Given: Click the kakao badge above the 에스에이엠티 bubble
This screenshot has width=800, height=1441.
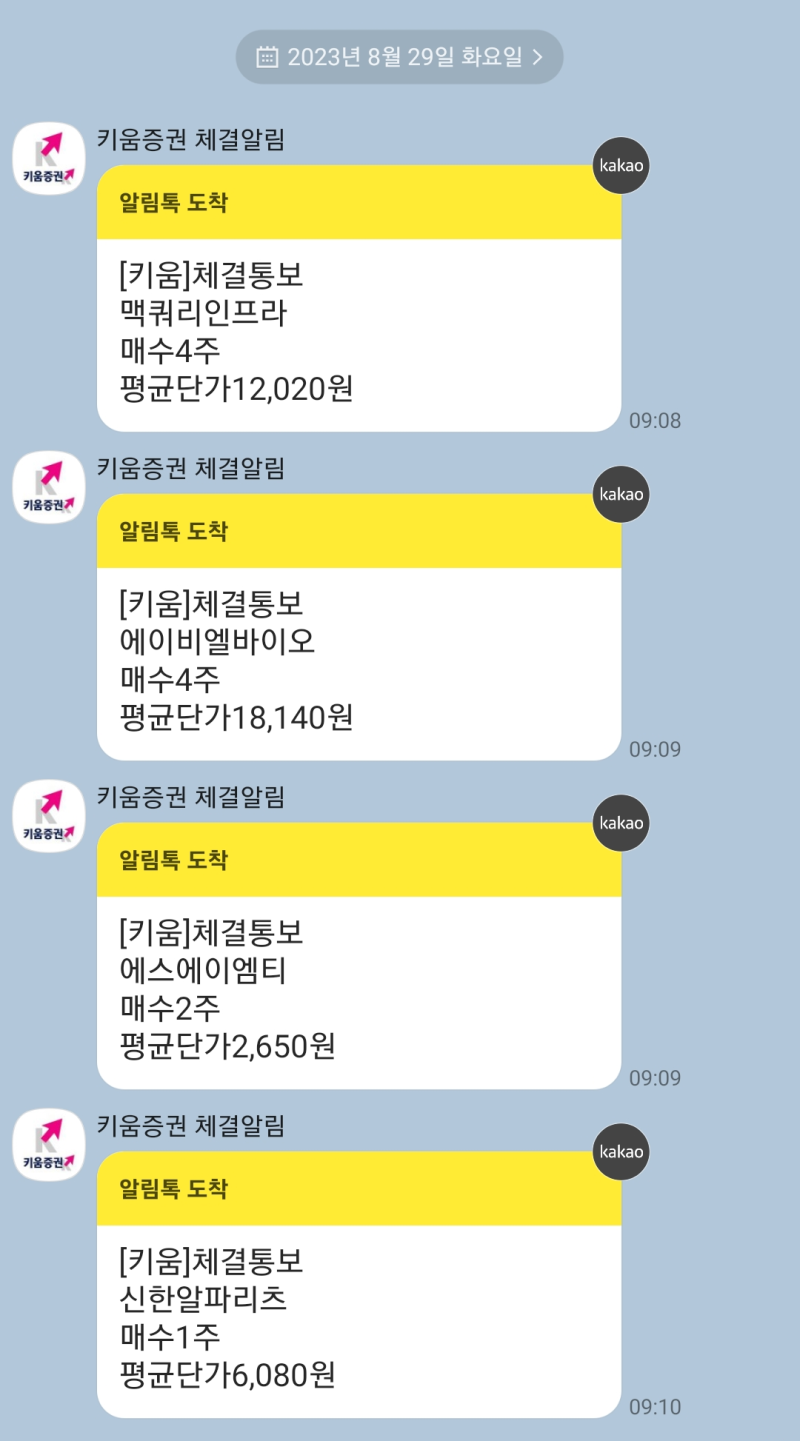Looking at the screenshot, I should point(621,823).
